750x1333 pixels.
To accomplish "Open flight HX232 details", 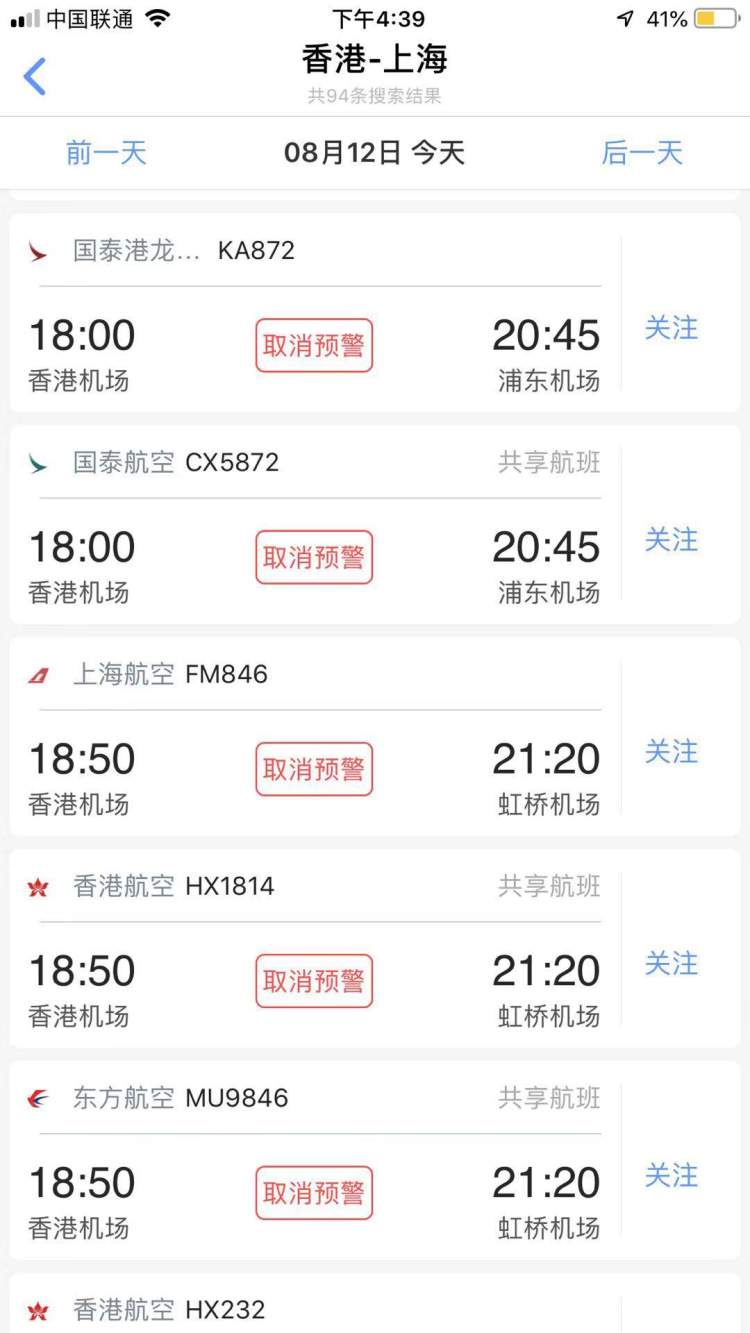I will (x=315, y=1308).
